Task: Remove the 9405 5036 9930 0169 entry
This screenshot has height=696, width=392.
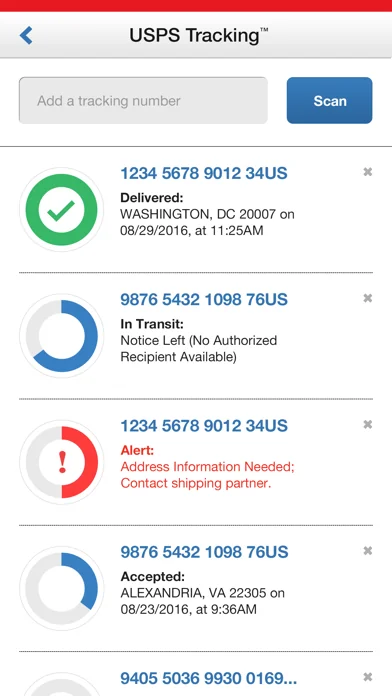Action: click(368, 677)
